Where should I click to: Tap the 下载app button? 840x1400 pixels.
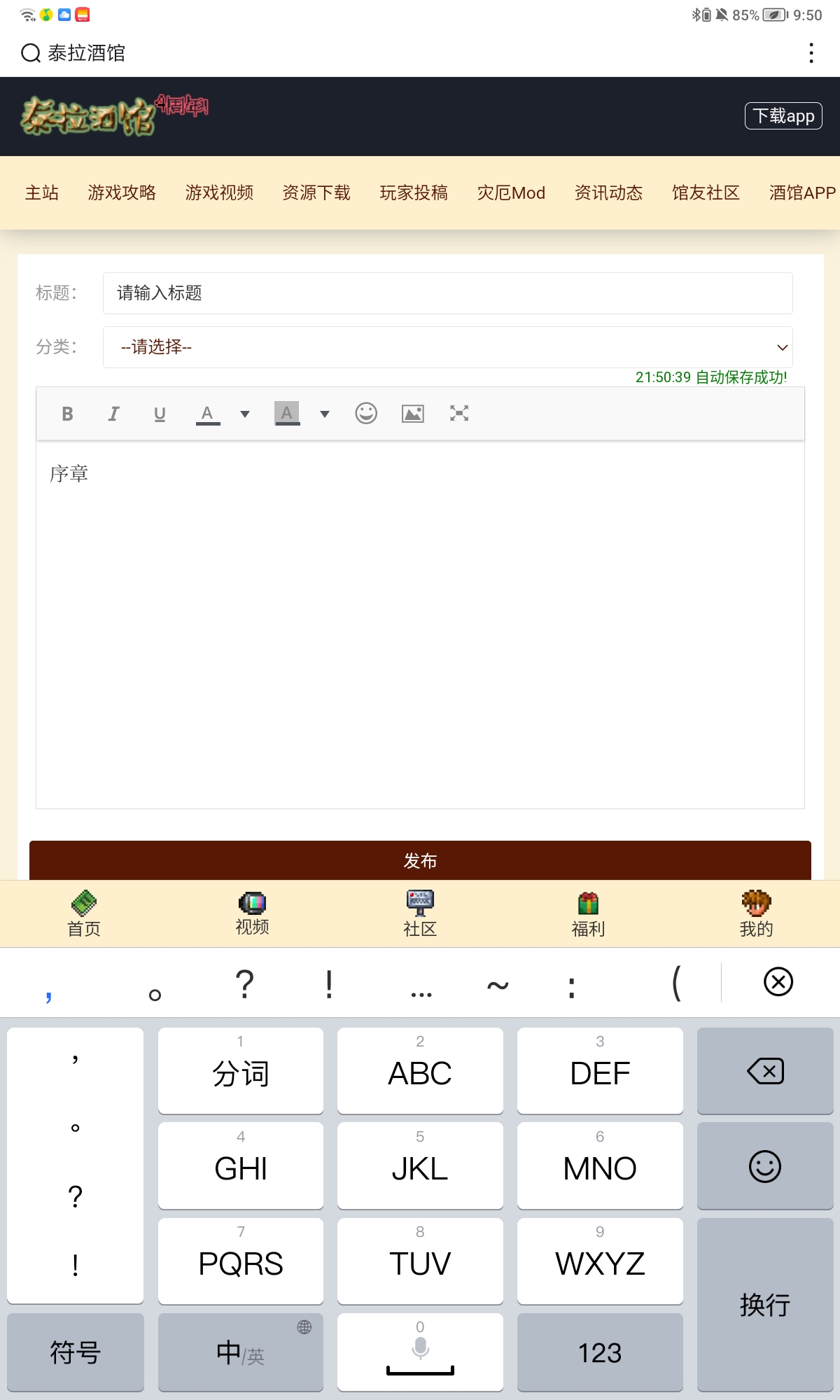[x=783, y=115]
